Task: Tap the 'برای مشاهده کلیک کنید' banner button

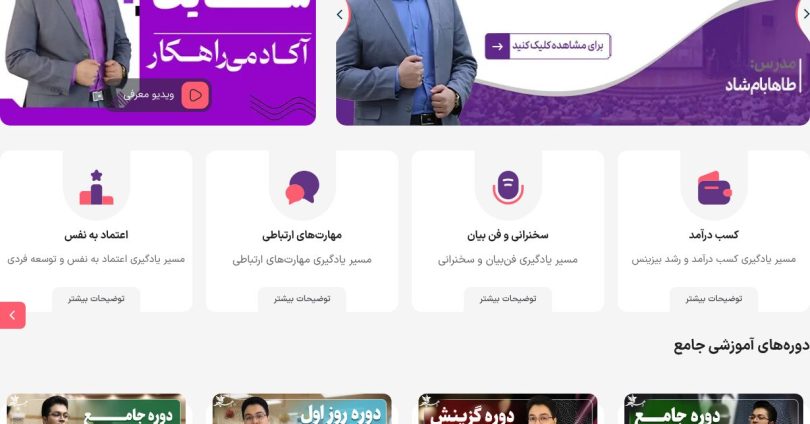Action: pos(548,46)
